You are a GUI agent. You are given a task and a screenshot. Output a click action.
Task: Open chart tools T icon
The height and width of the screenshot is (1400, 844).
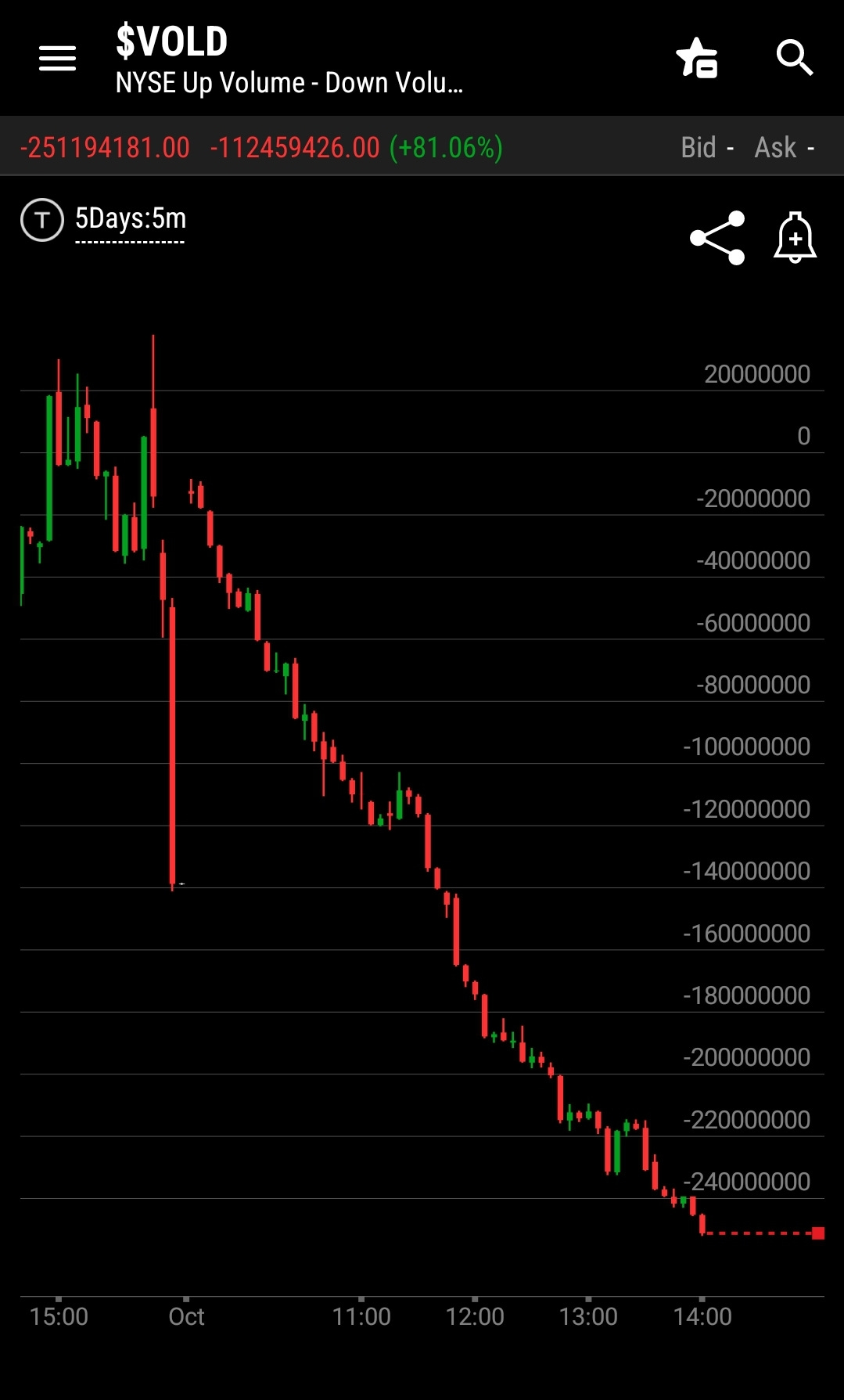(x=42, y=220)
